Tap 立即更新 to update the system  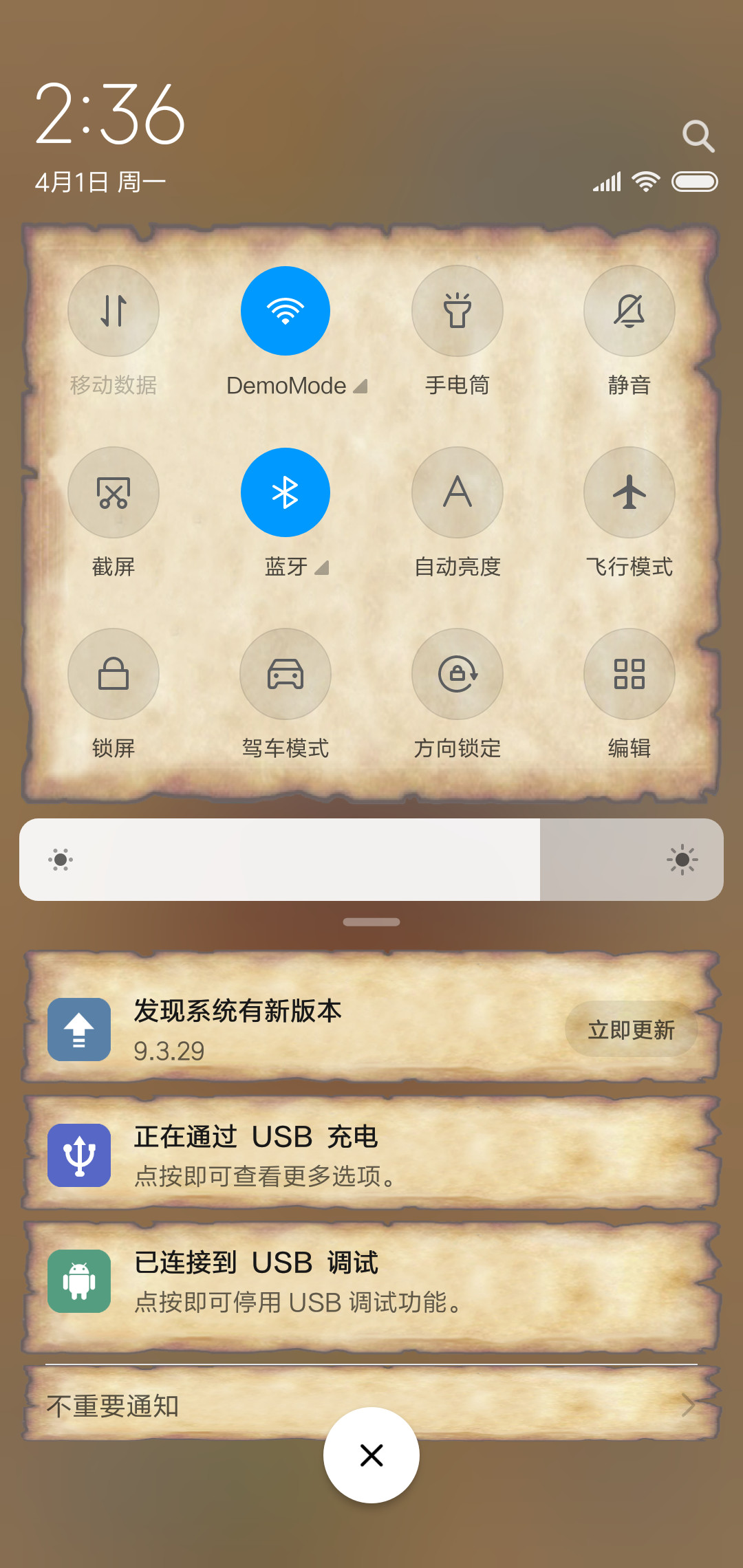[632, 1030]
